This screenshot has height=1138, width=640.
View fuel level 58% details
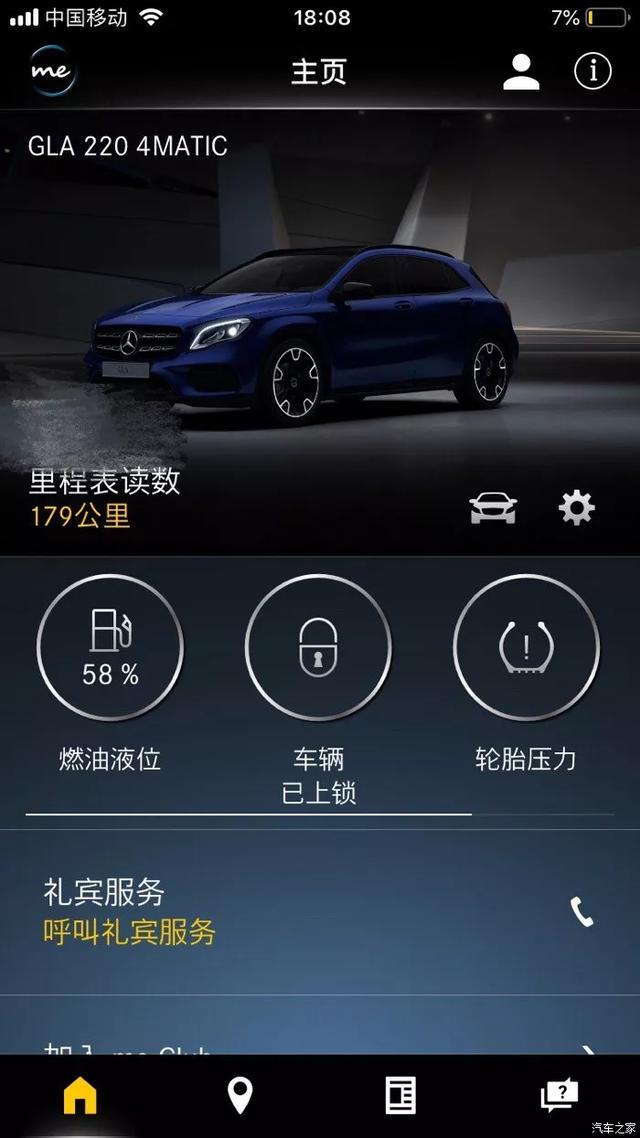(x=110, y=647)
